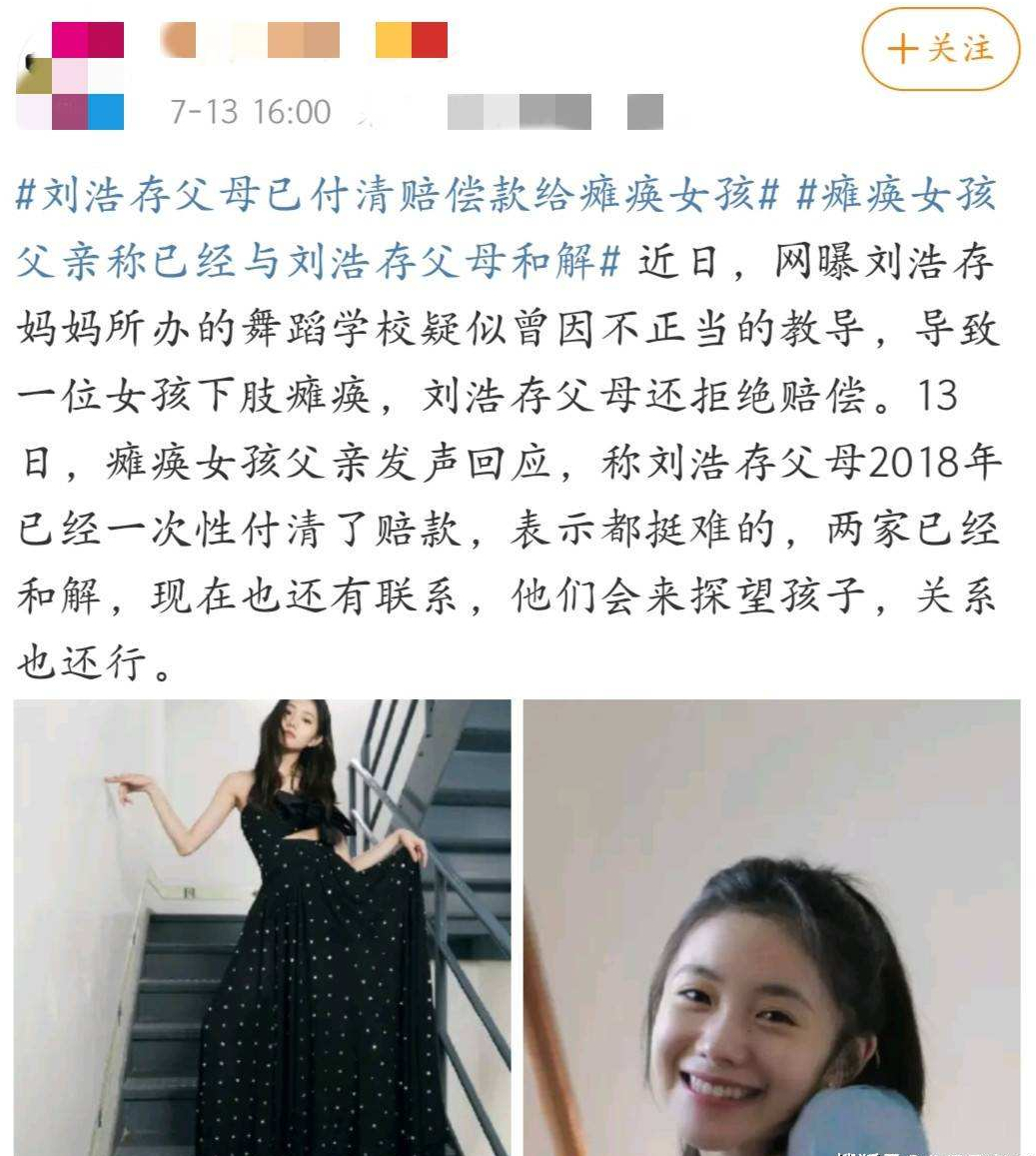Open the poster's pixelated profile avatar
The height and width of the screenshot is (1156, 1036).
(70, 78)
